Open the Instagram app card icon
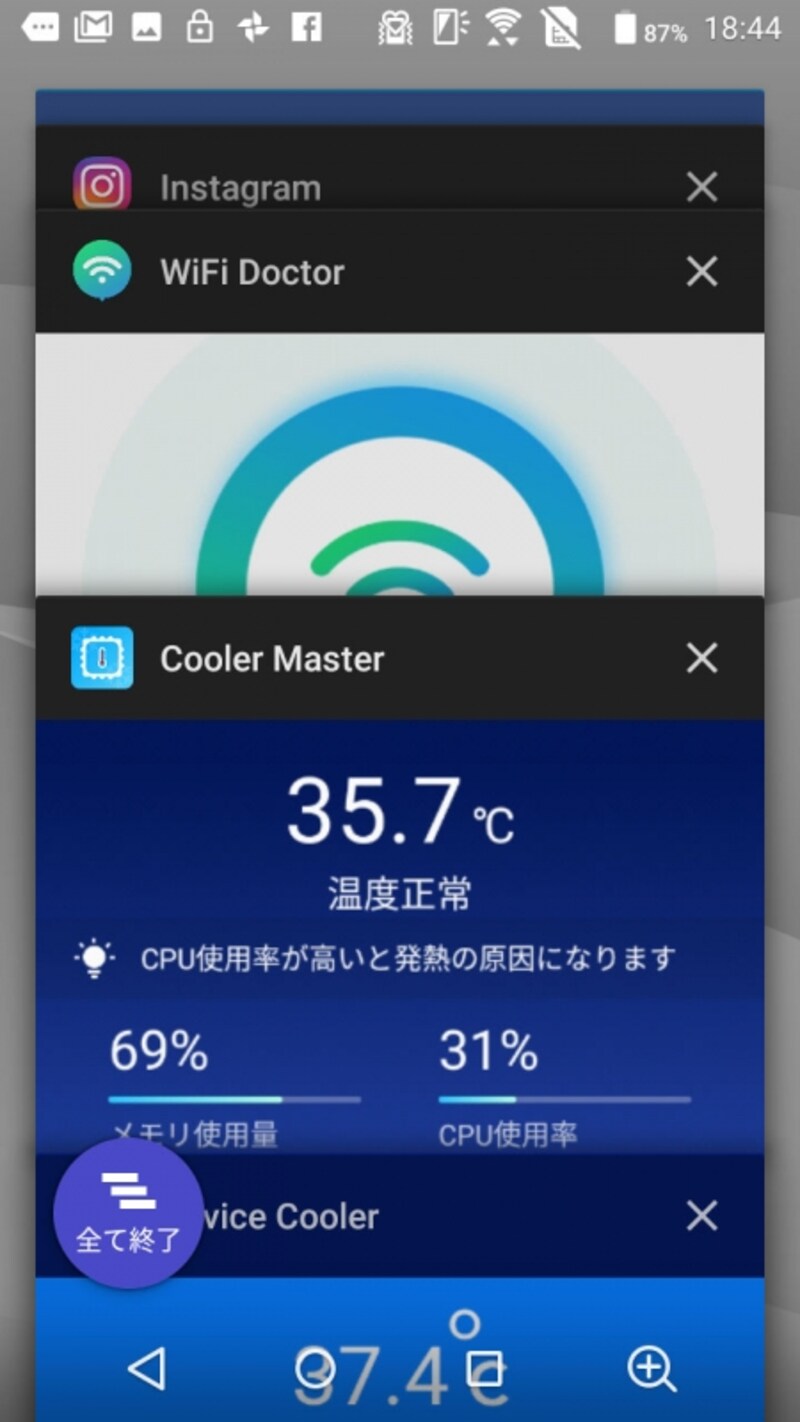Viewport: 800px width, 1422px height. pyautogui.click(x=103, y=186)
